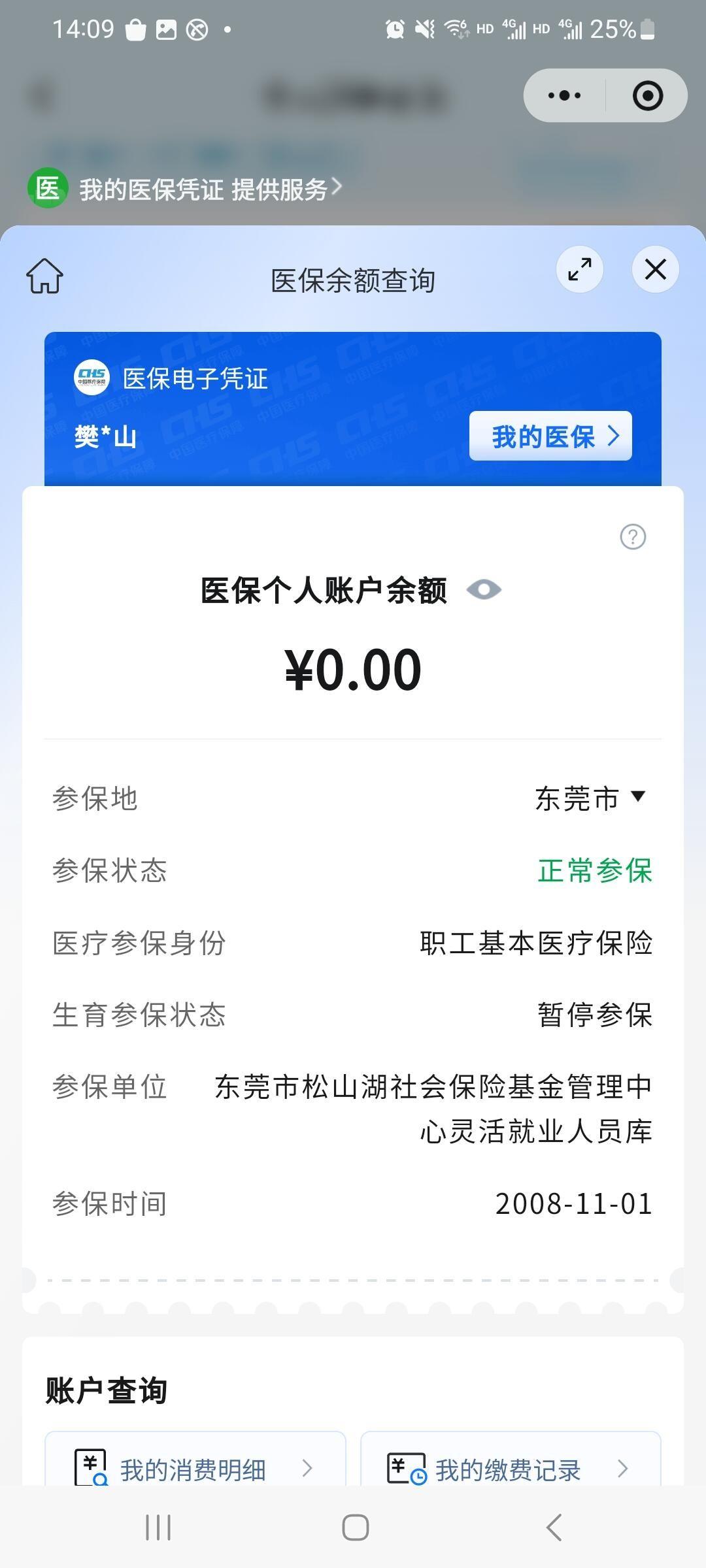
Task: Open the mini program more options menu
Action: [565, 95]
